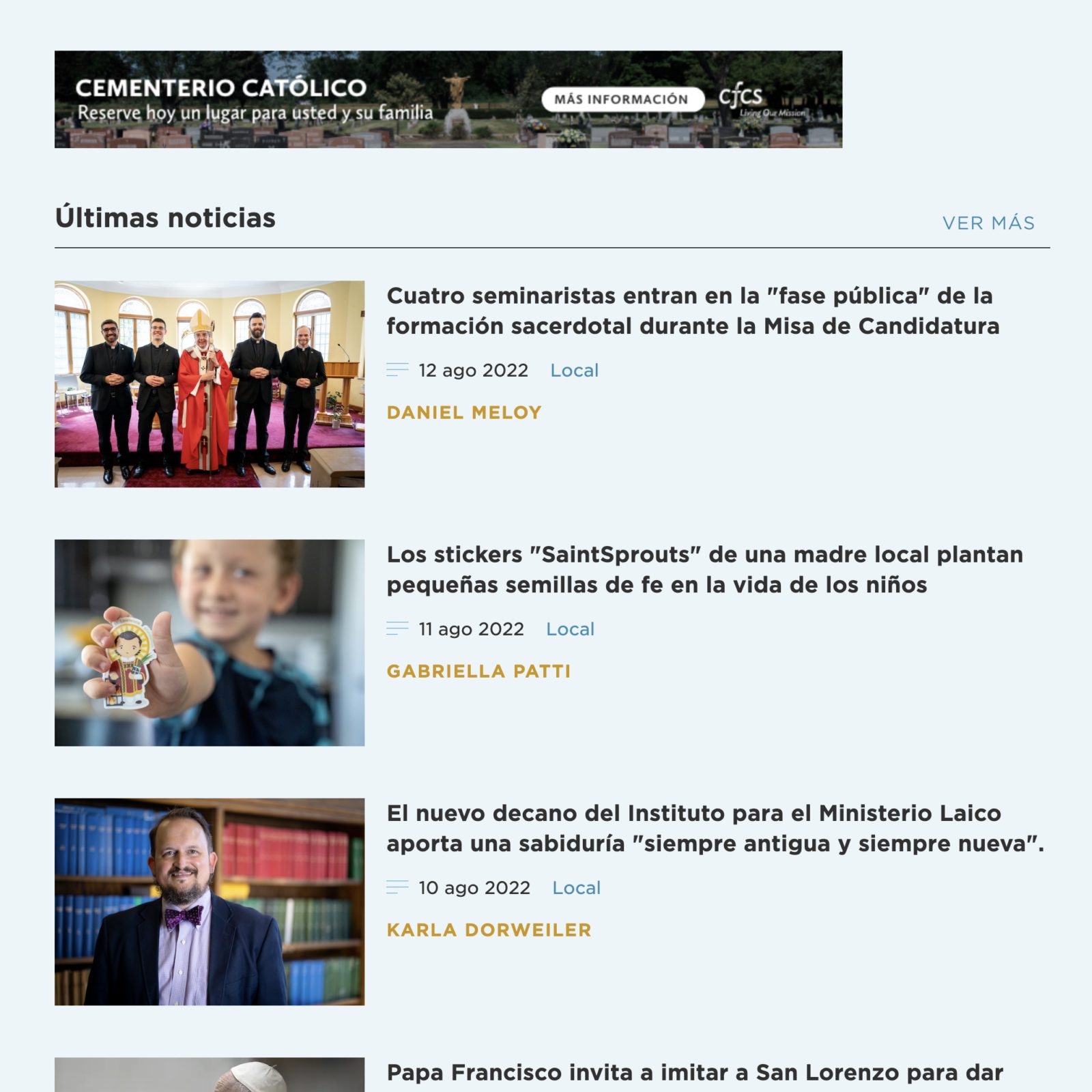Open VER MÁS for latest news
Screen dimensions: 1092x1092
click(988, 223)
